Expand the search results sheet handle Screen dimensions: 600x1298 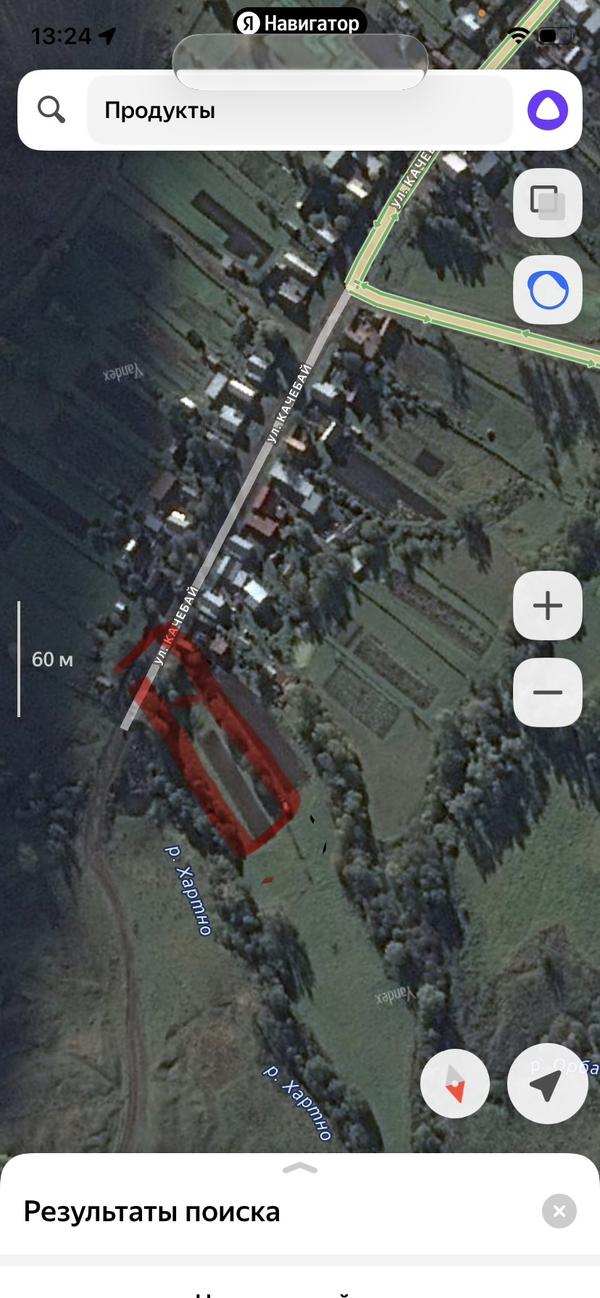click(x=300, y=1167)
